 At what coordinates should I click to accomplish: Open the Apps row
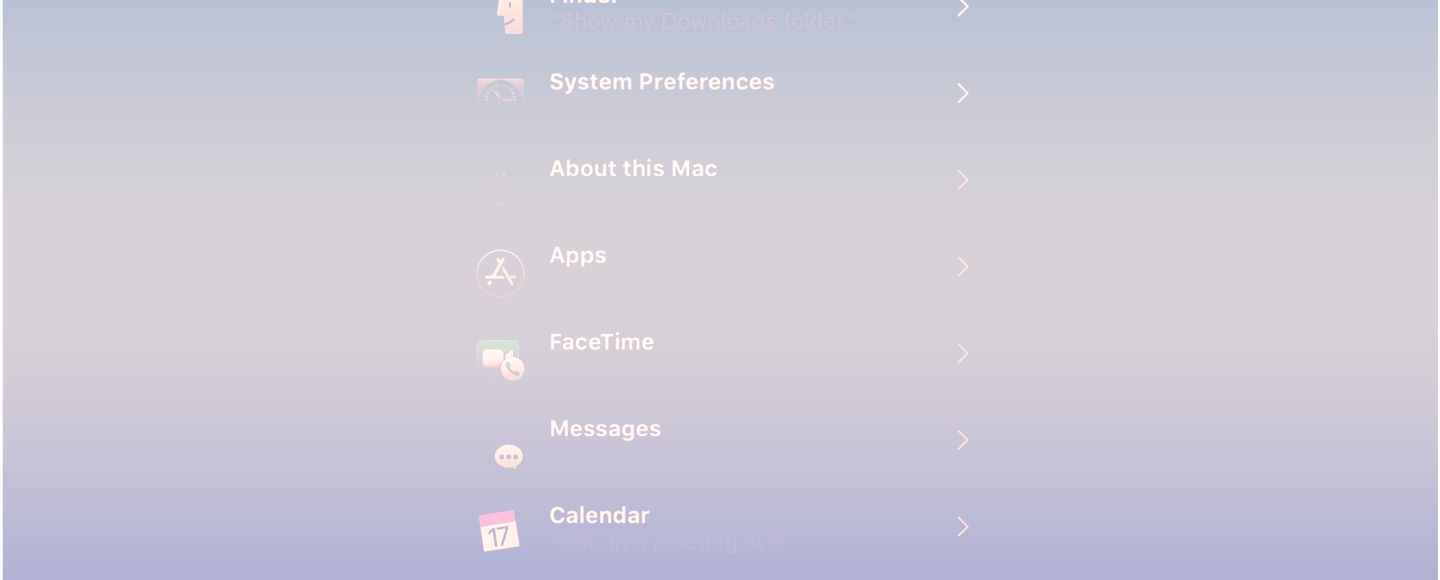[x=578, y=257]
